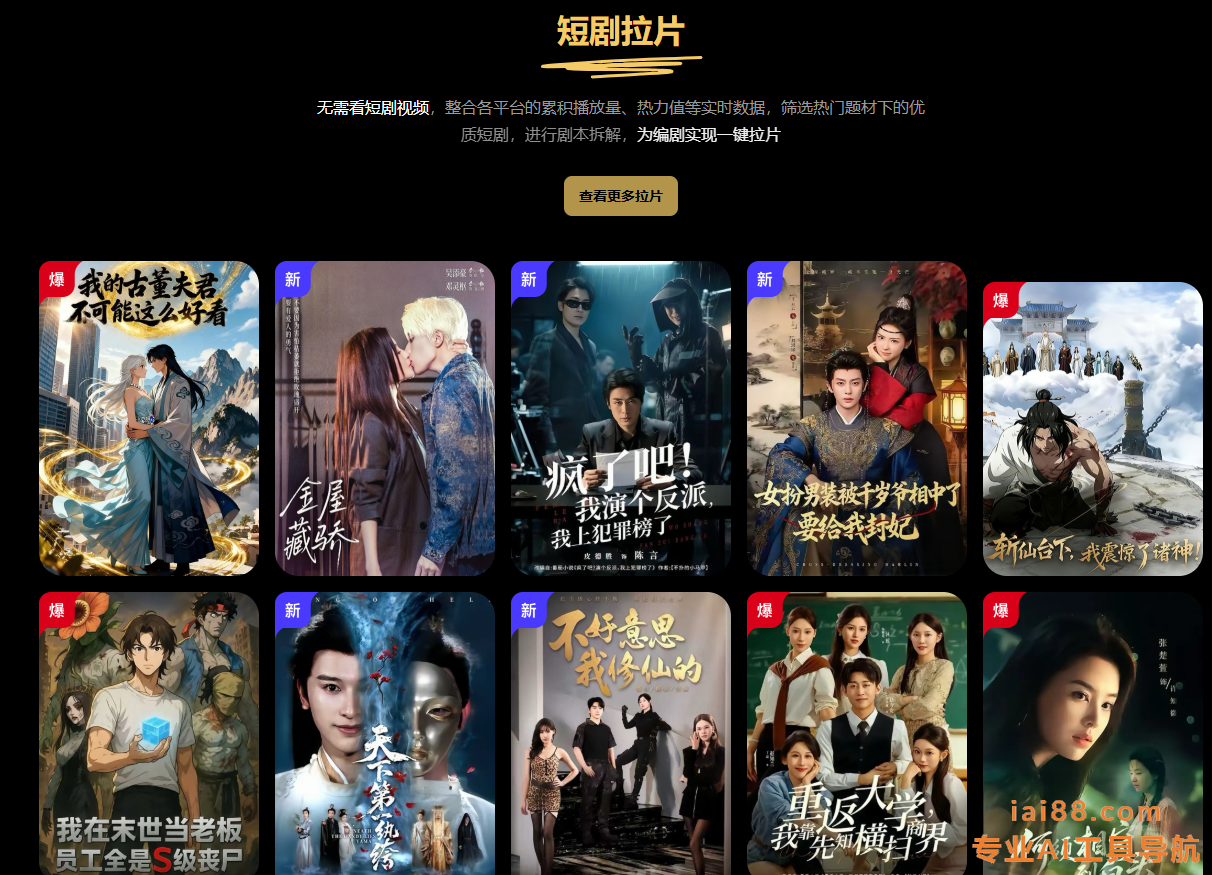Screen dimensions: 1212x875
Task: Select the 天下第一纨绔 poster
Action: click(x=385, y=733)
